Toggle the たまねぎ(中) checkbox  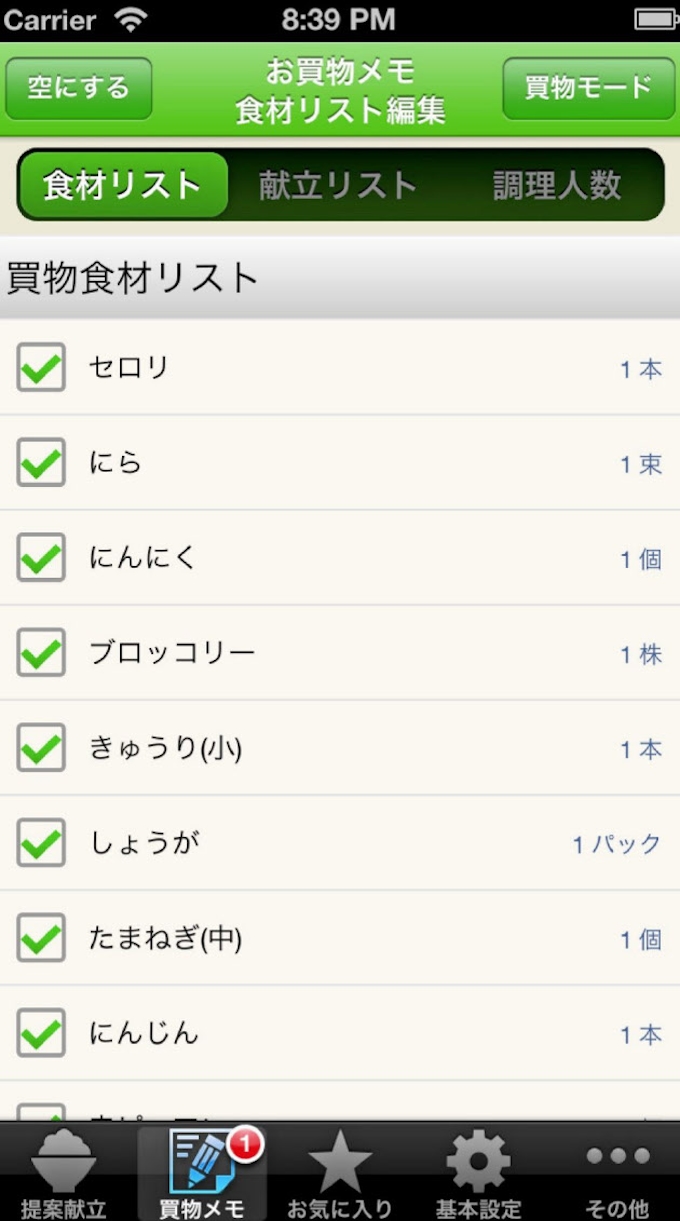pyautogui.click(x=41, y=938)
